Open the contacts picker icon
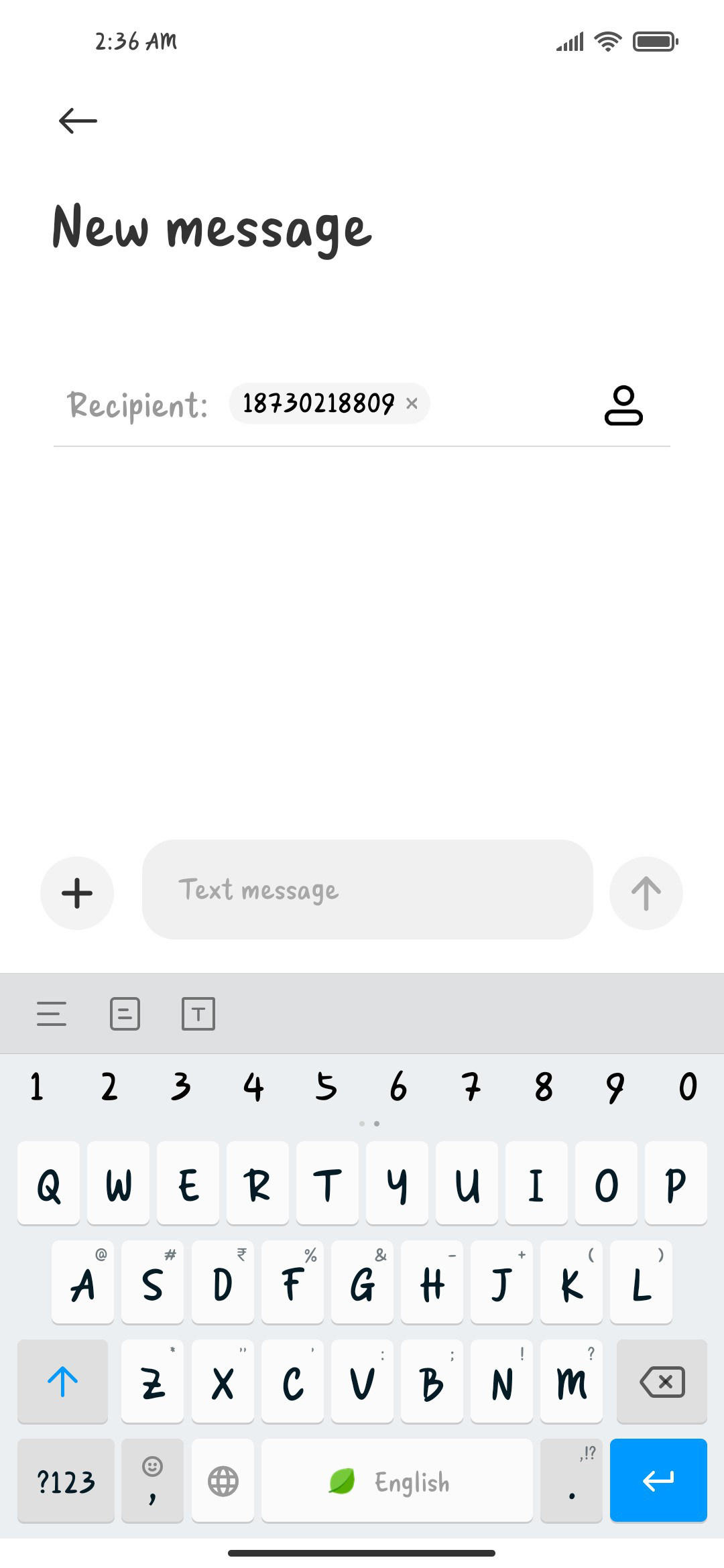 [x=623, y=405]
